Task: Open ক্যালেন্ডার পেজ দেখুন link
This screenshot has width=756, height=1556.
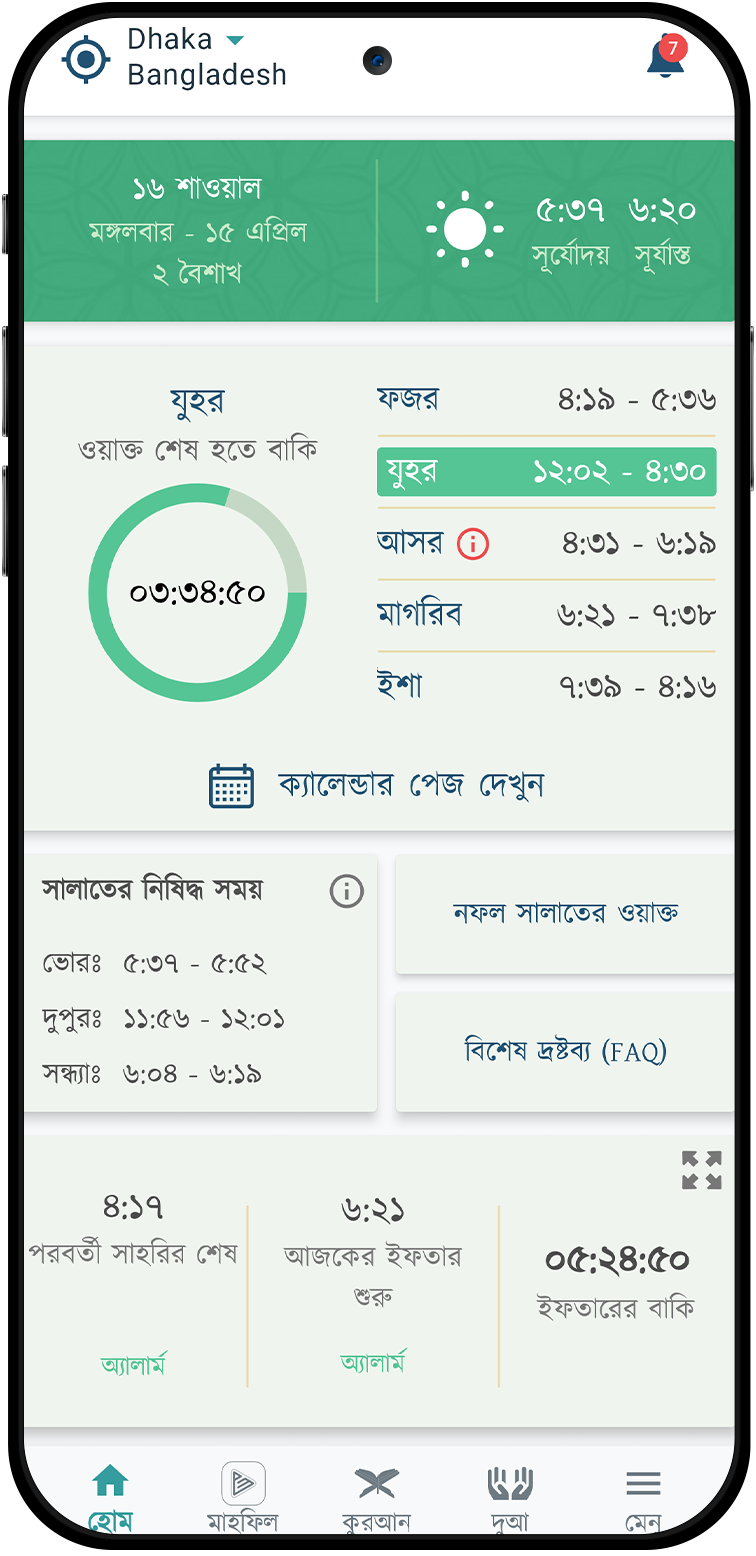Action: [x=377, y=785]
